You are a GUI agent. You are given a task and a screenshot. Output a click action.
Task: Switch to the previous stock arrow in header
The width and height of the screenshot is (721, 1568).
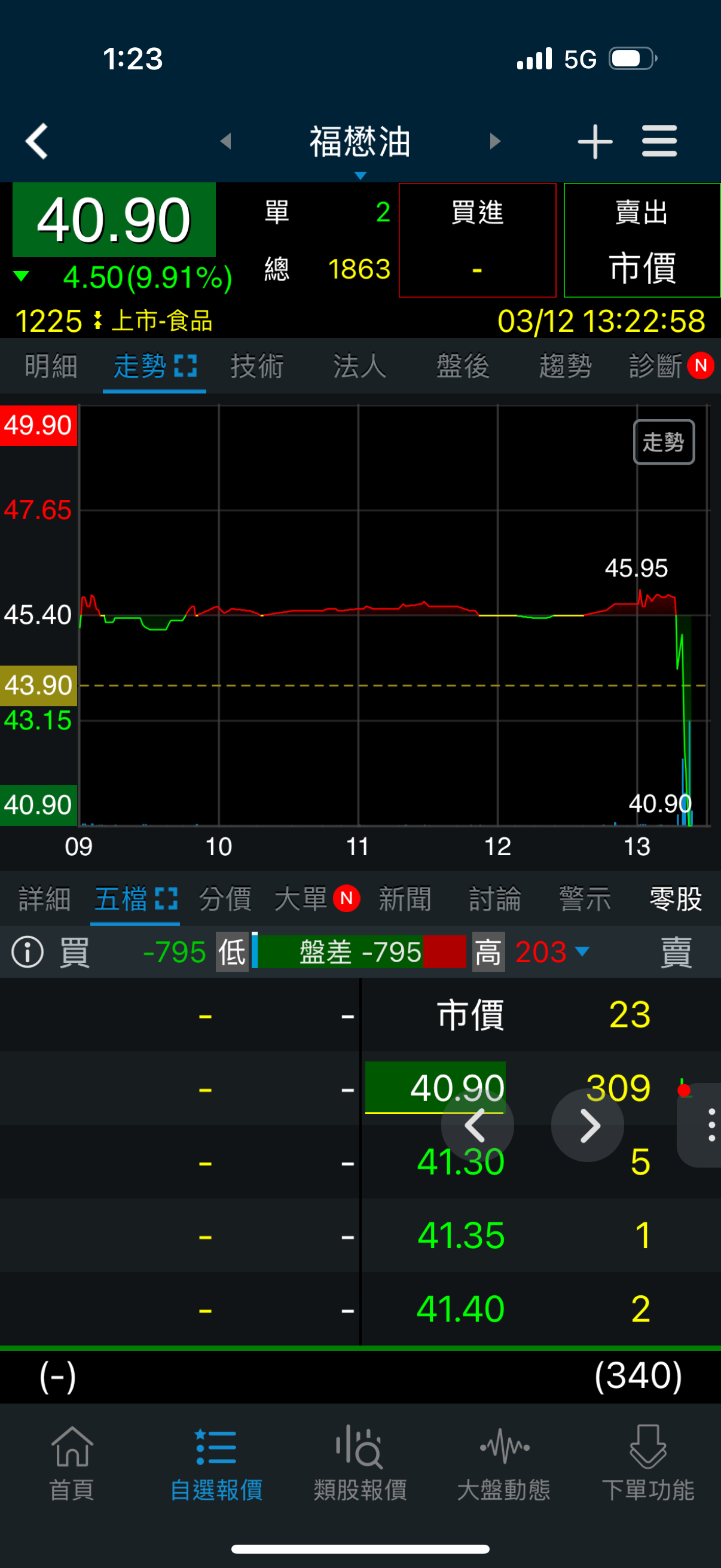pos(227,141)
